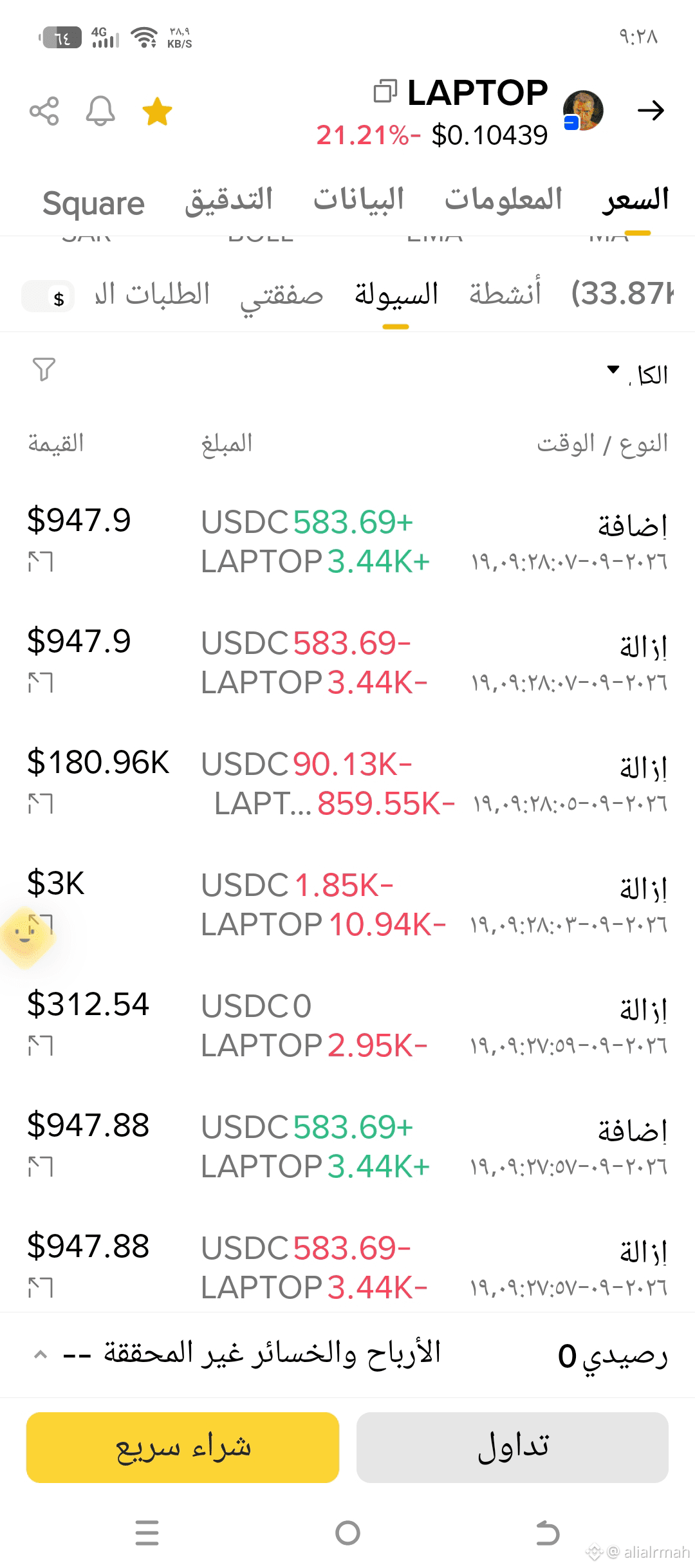Viewport: 695px width, 1568px height.
Task: Open transaction link for $180.96K removal
Action: [x=40, y=803]
